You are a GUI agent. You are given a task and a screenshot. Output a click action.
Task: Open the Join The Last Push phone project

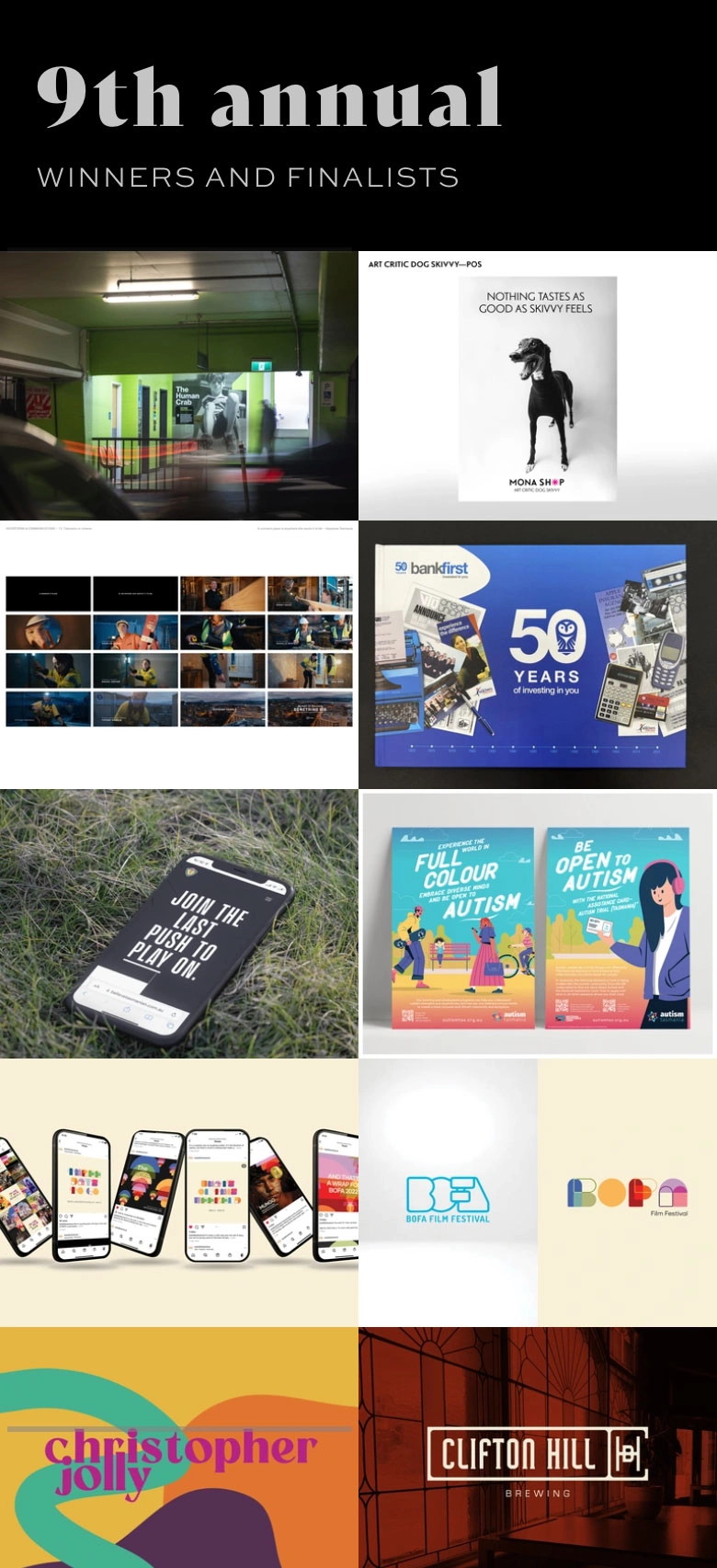(179, 923)
